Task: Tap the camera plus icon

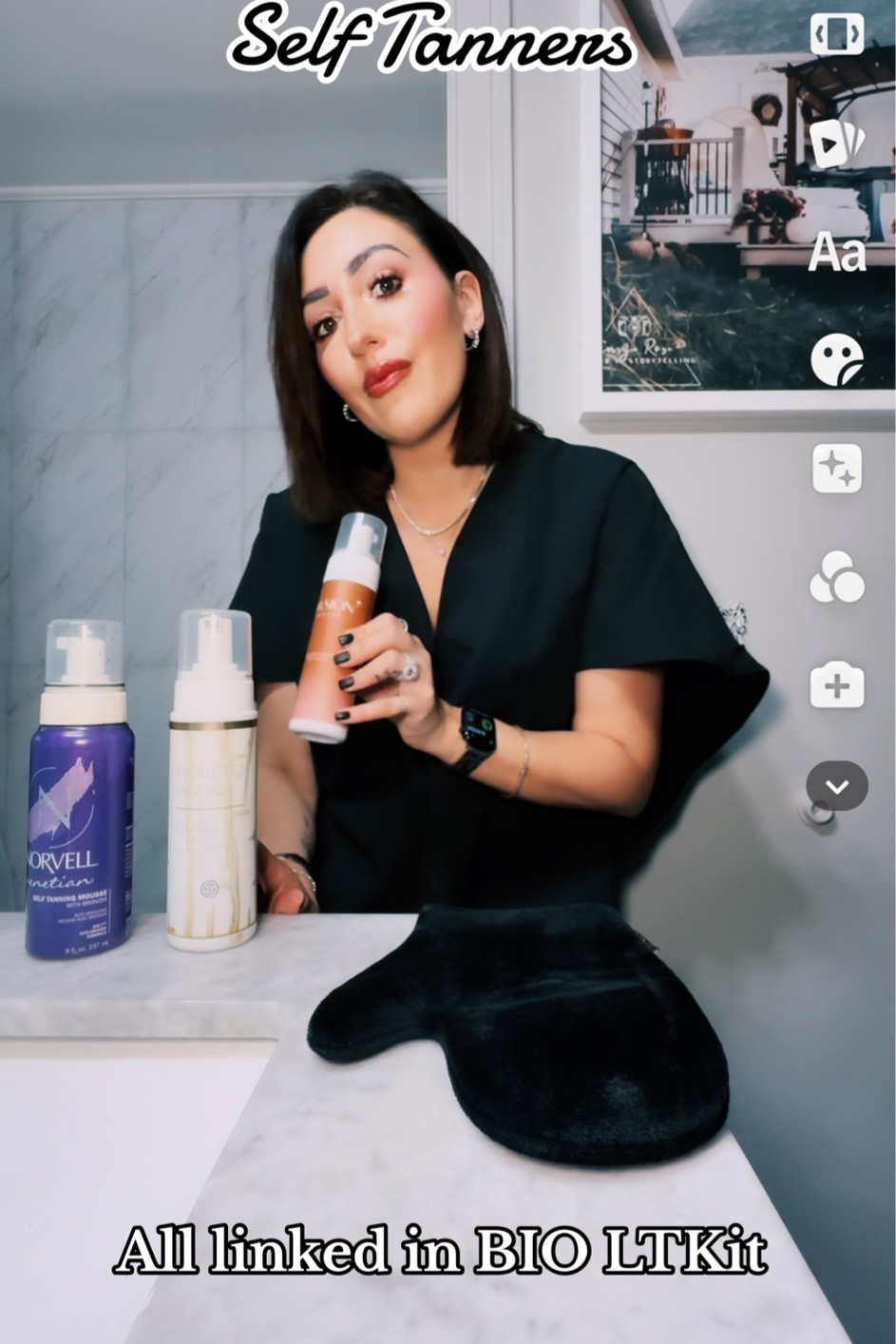Action: click(836, 684)
